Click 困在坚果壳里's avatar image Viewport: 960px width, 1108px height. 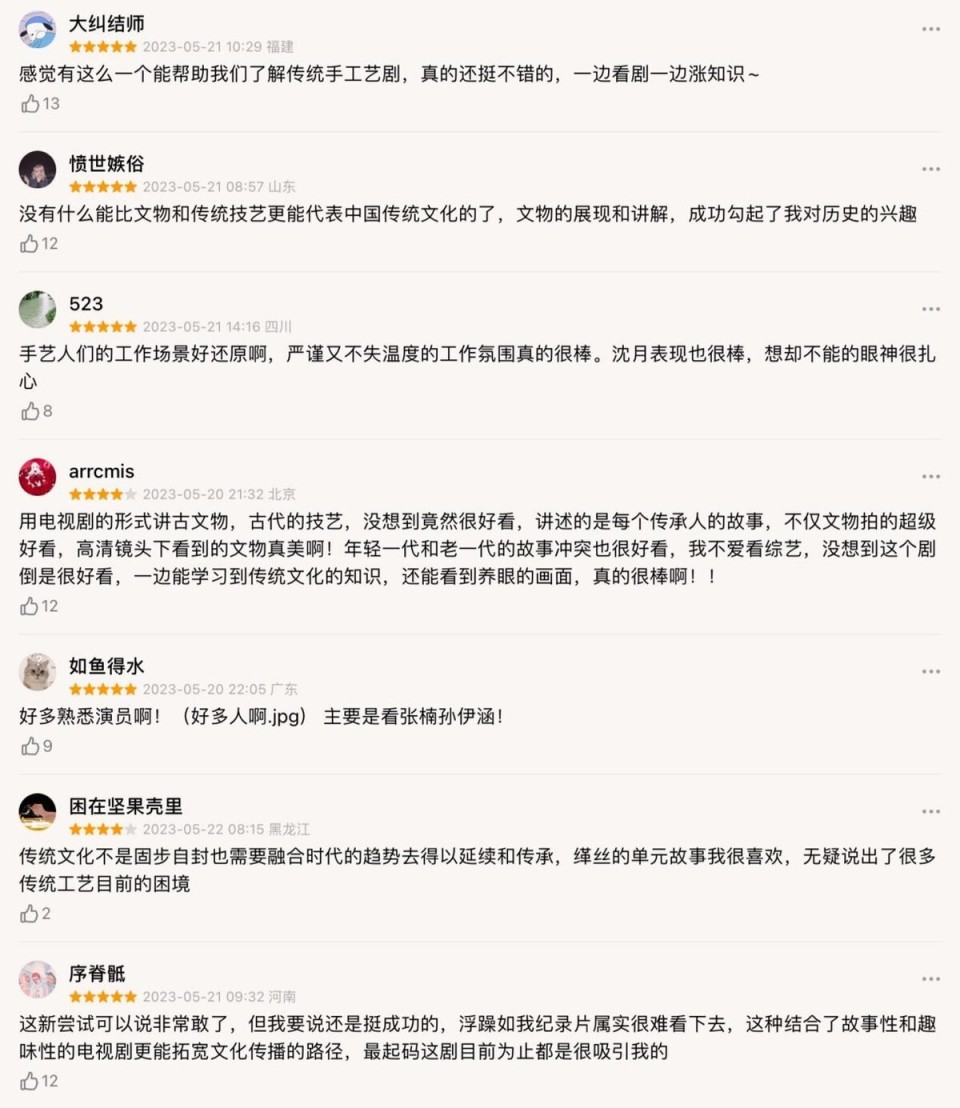pyautogui.click(x=37, y=810)
